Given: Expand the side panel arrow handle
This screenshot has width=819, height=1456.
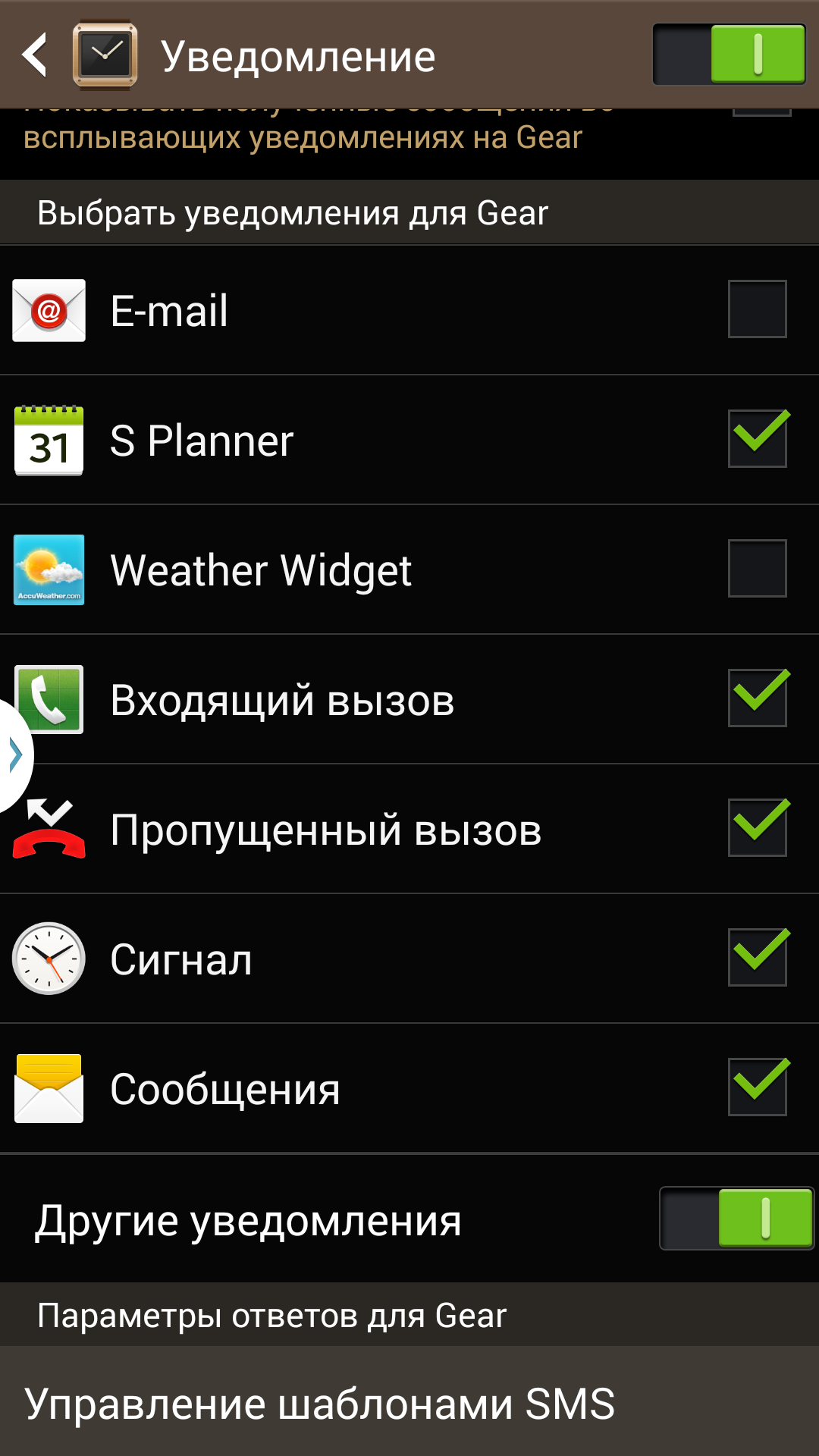Looking at the screenshot, I should click(15, 755).
